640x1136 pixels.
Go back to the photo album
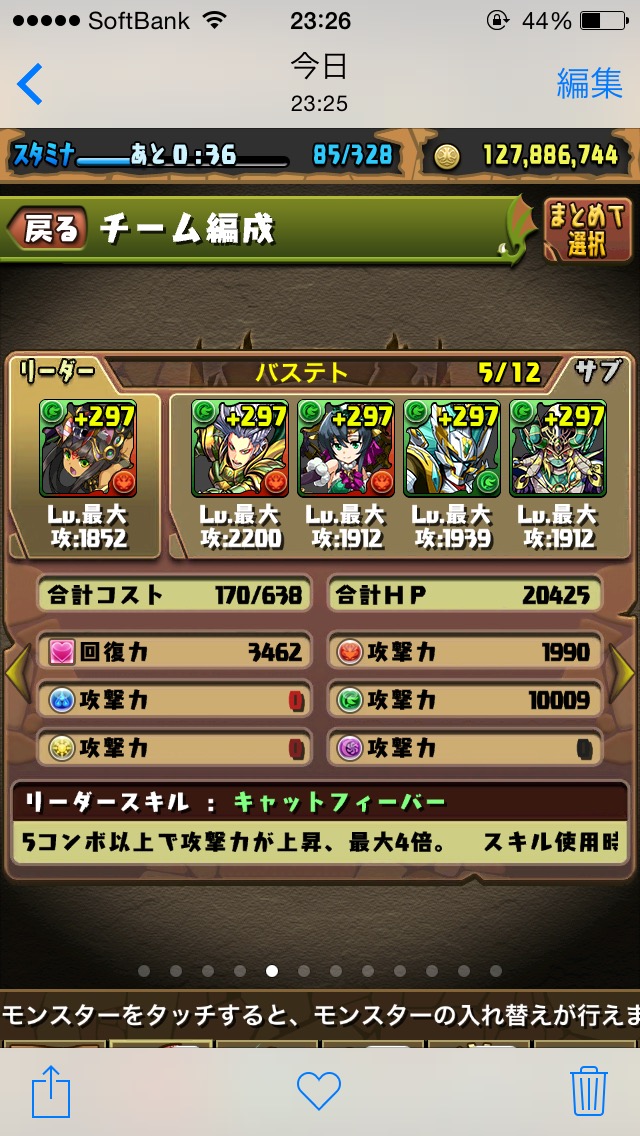(30, 84)
